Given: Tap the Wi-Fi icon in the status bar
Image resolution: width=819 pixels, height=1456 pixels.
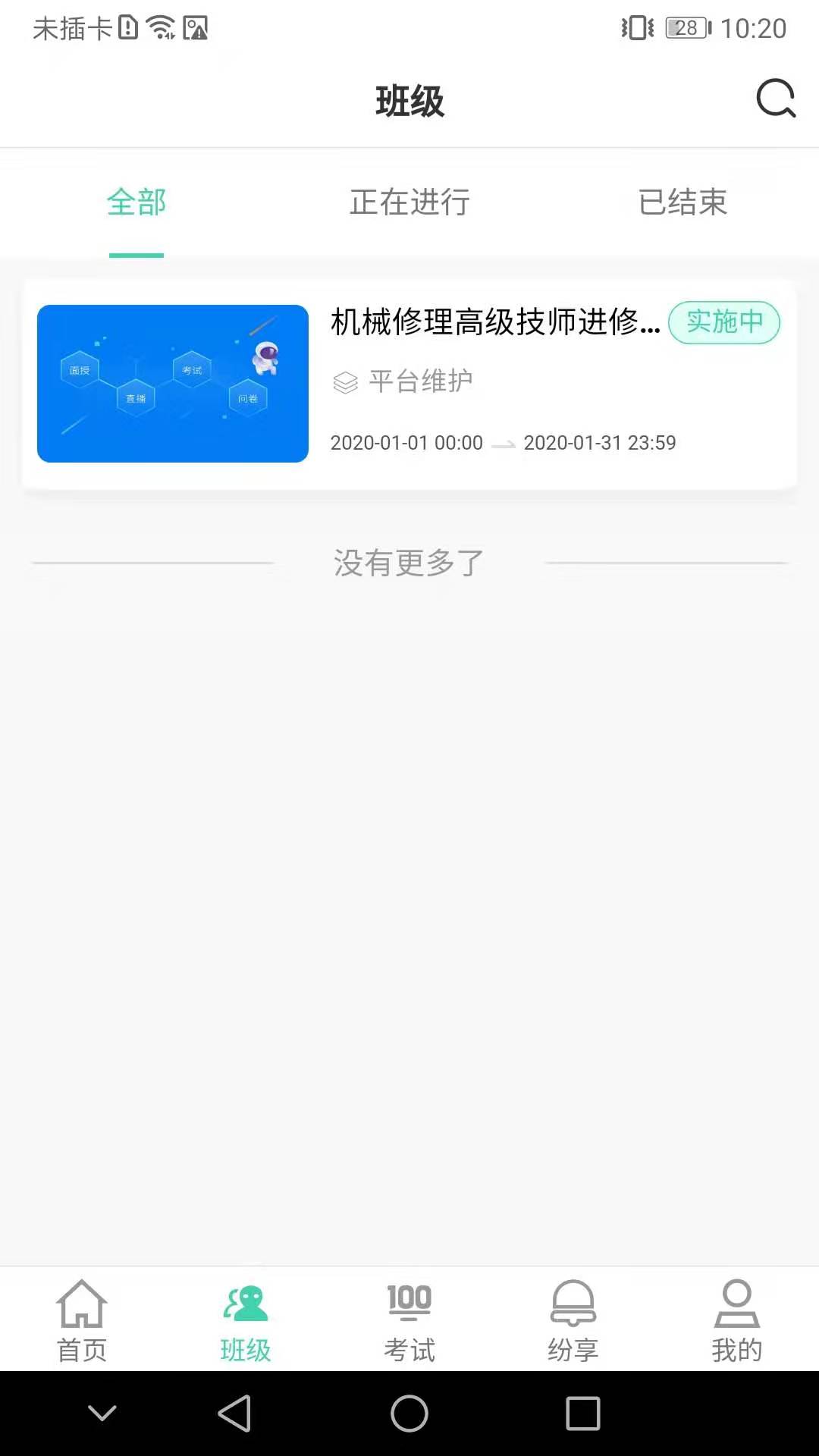Looking at the screenshot, I should tap(159, 27).
